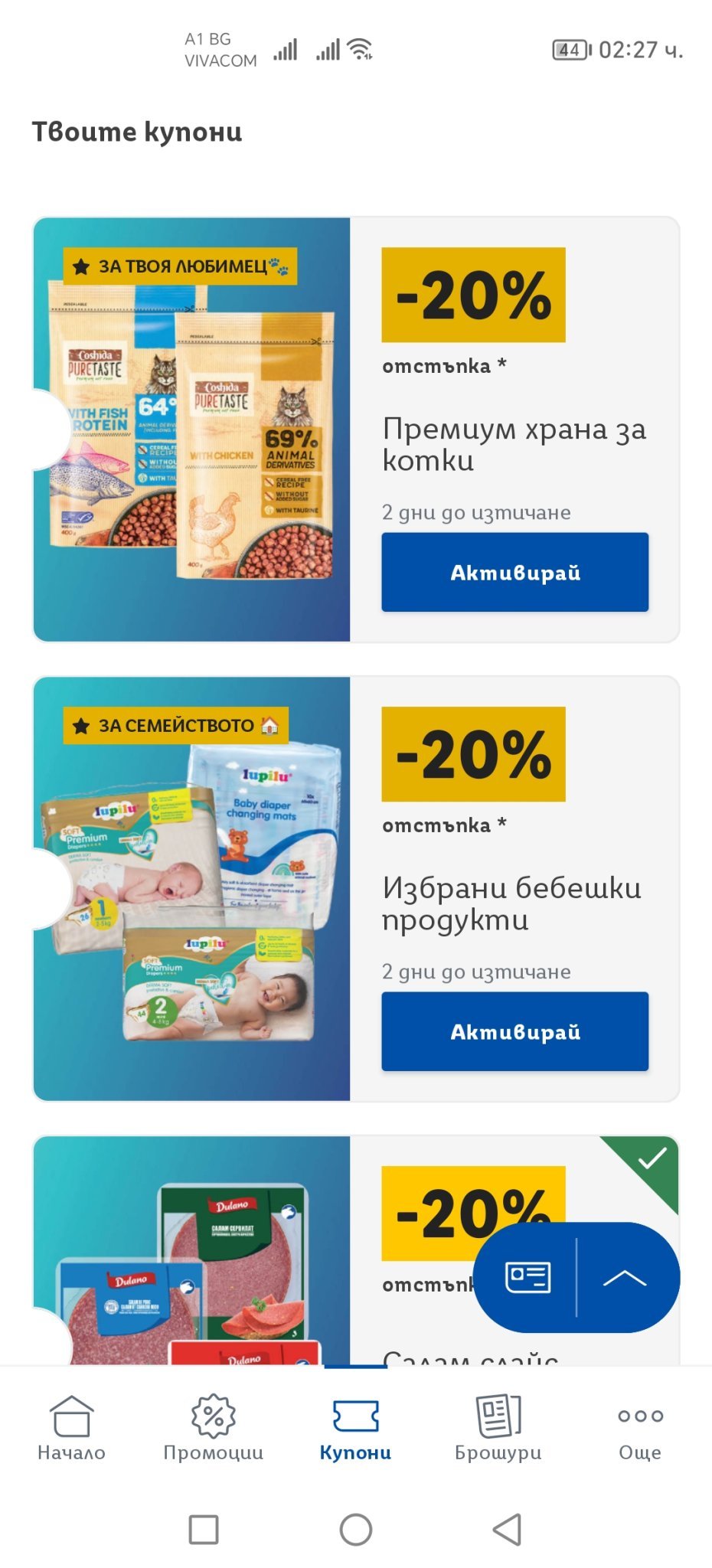Screen dimensions: 712x1568
Task: Open the Още menu tab
Action: point(640,1428)
